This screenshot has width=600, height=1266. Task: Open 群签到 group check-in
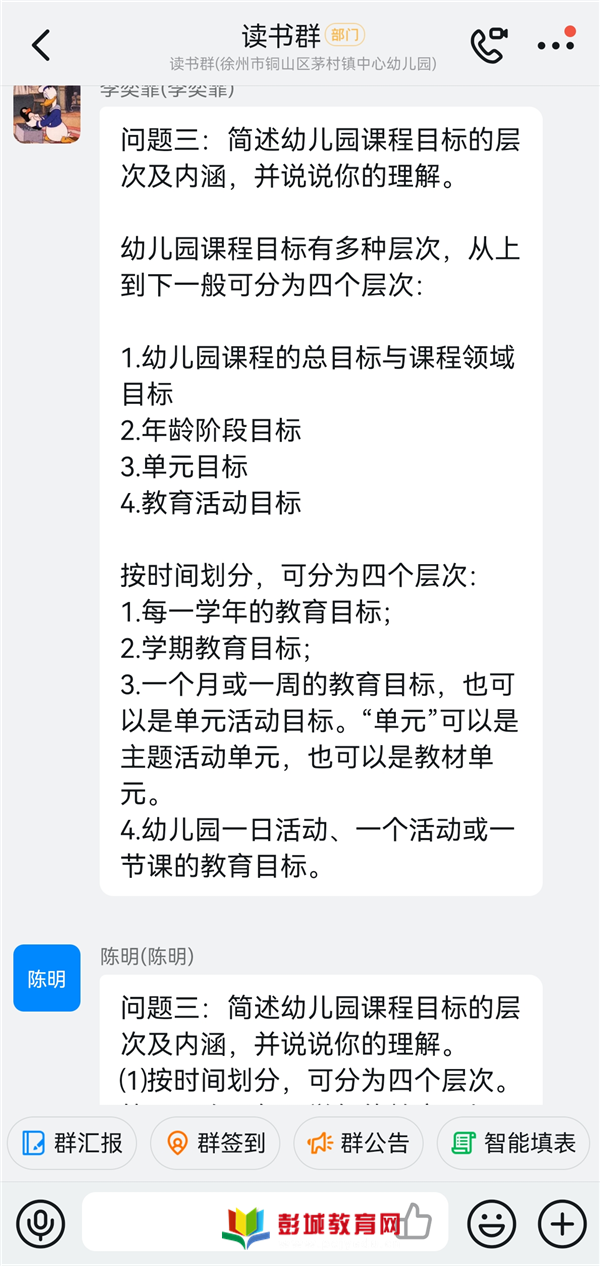(215, 1143)
